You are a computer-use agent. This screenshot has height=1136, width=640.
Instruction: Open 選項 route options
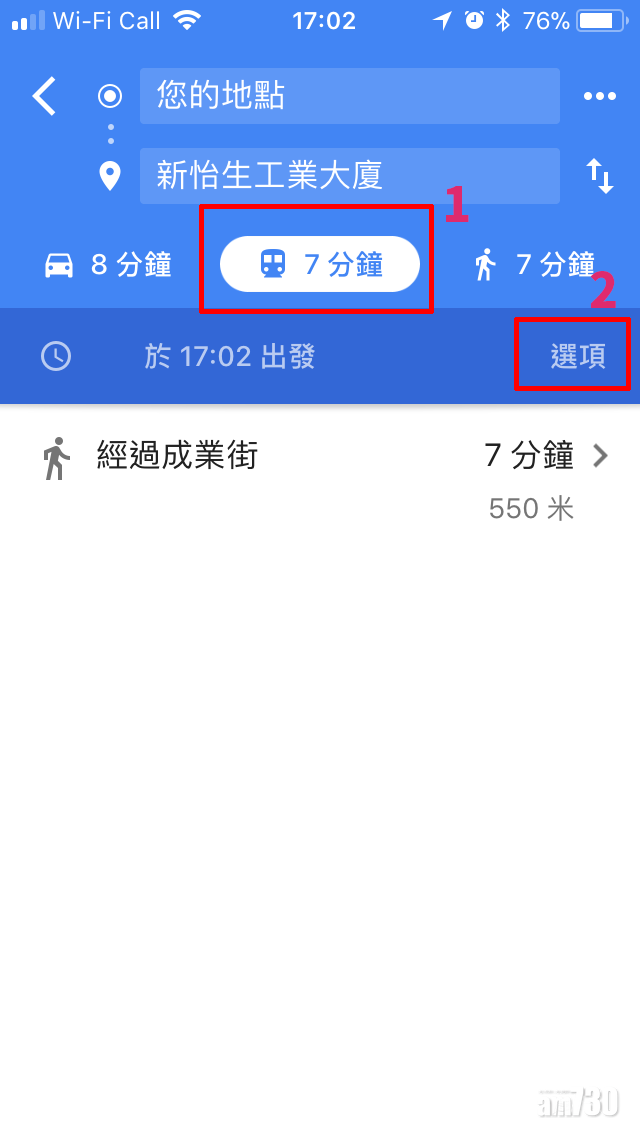(x=578, y=356)
